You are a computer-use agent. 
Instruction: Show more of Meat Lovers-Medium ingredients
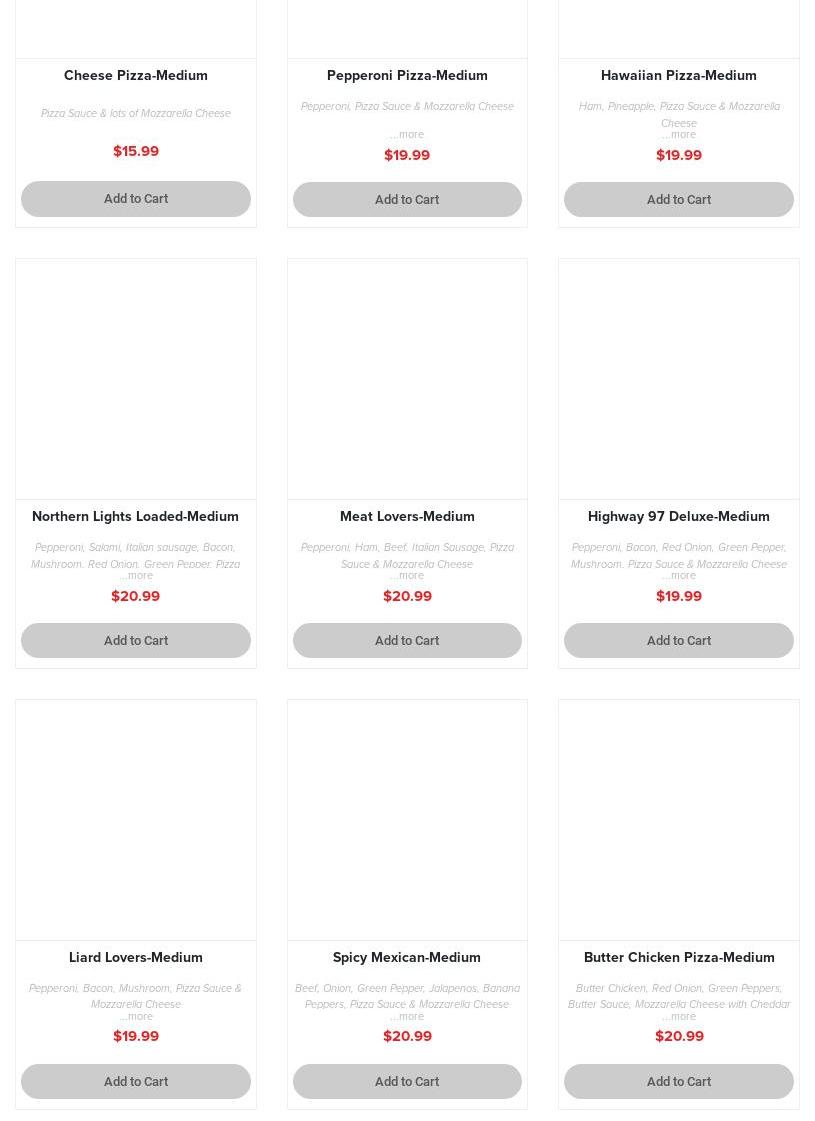coord(407,576)
